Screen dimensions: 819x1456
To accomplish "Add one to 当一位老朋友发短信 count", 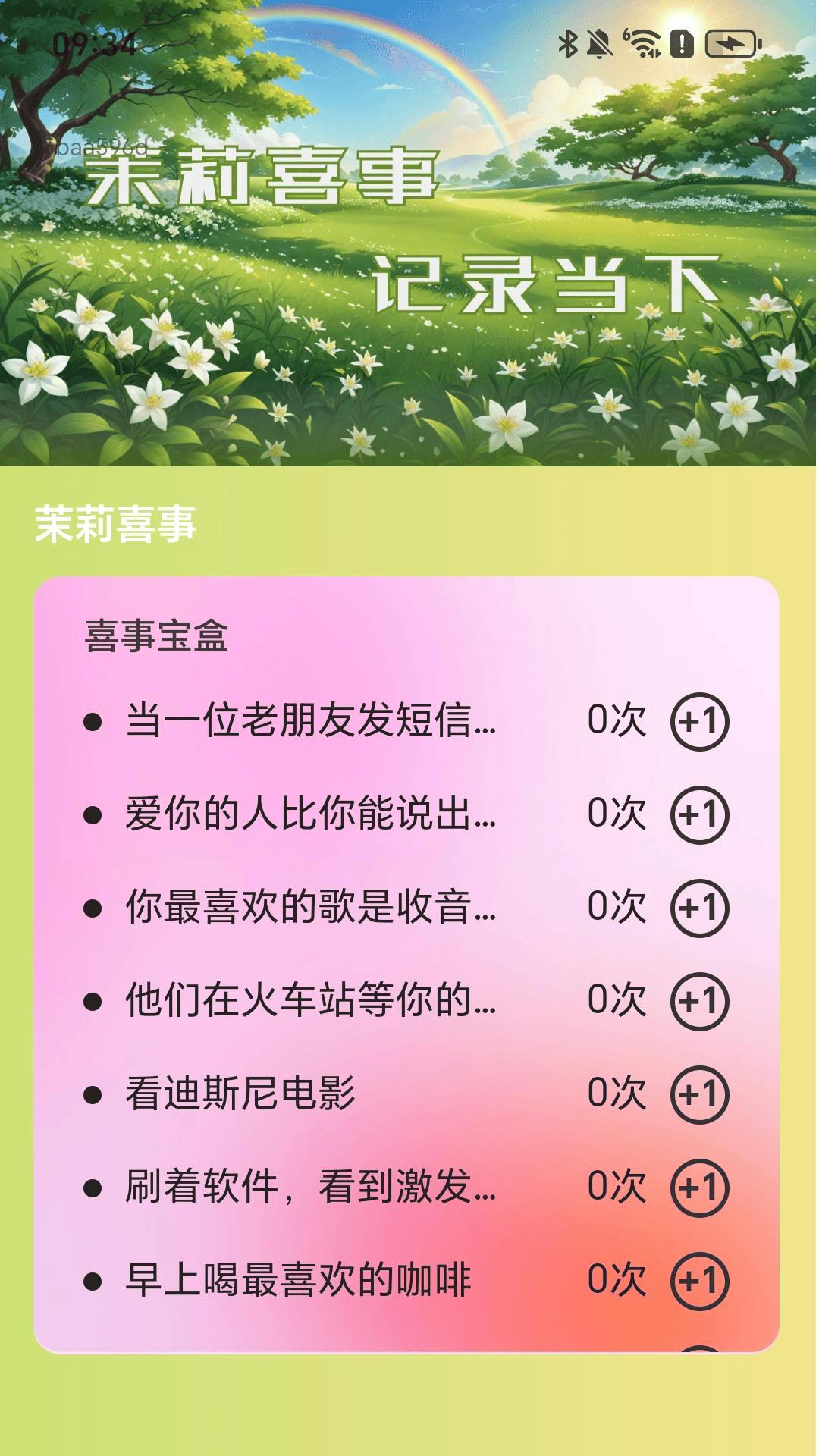I will 698,721.
